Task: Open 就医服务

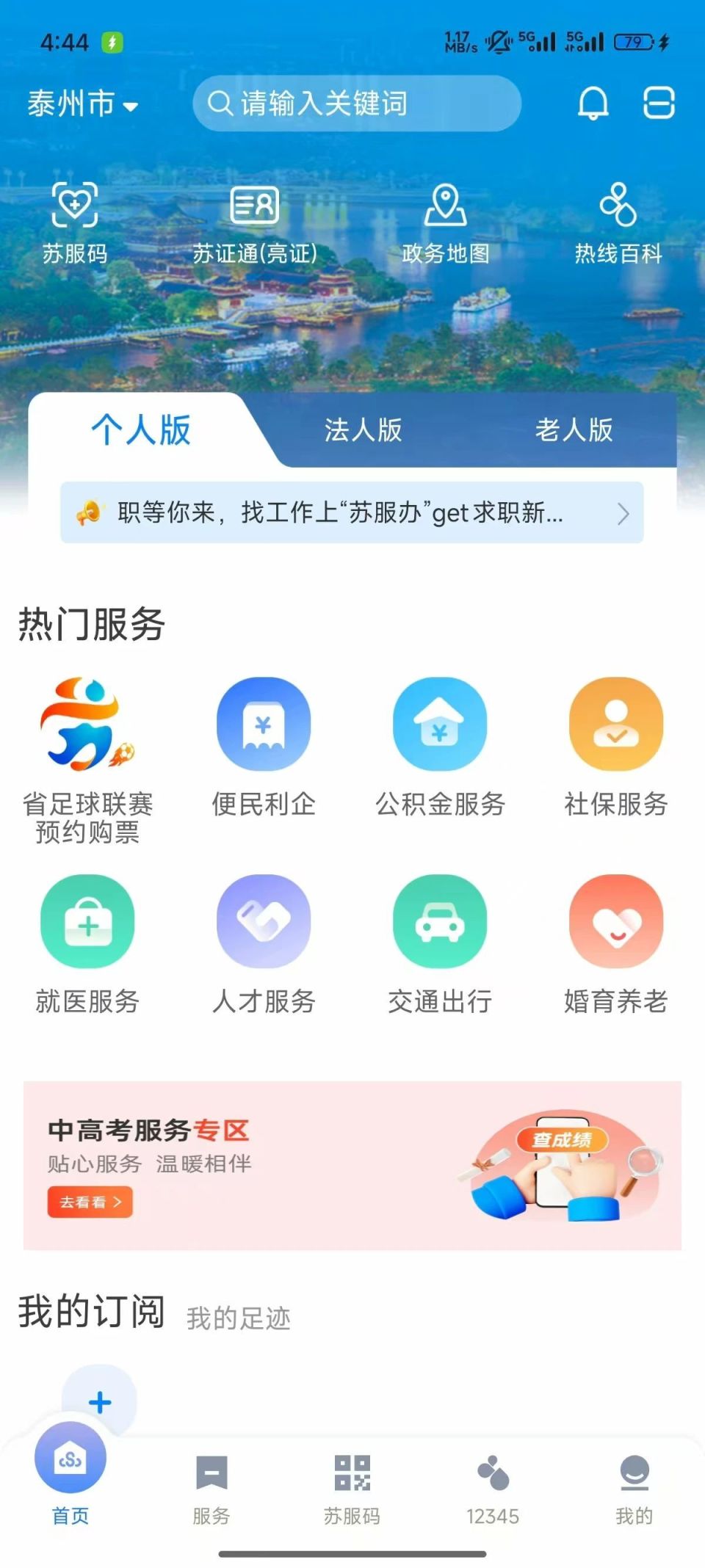Action: pos(87,943)
